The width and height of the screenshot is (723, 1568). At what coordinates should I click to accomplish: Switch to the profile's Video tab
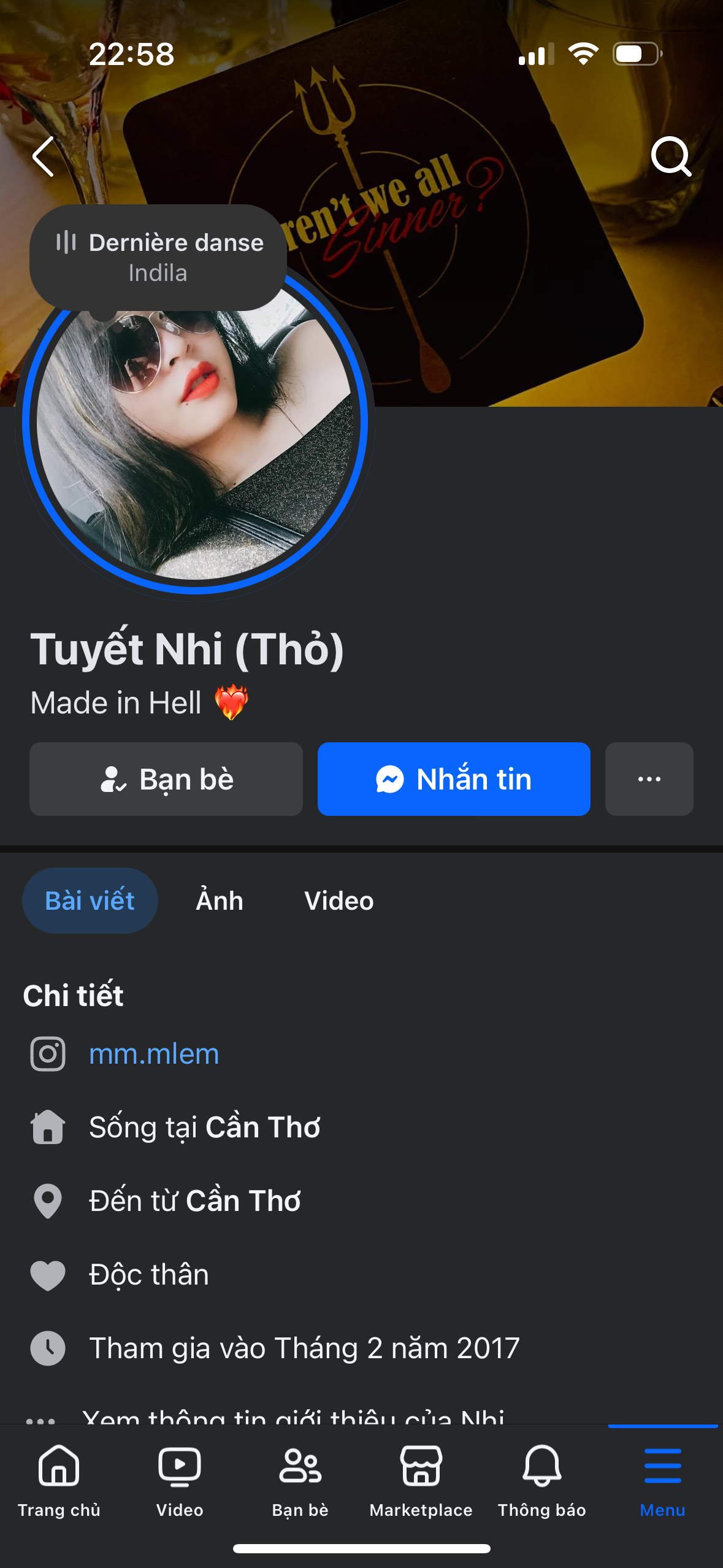pos(339,901)
